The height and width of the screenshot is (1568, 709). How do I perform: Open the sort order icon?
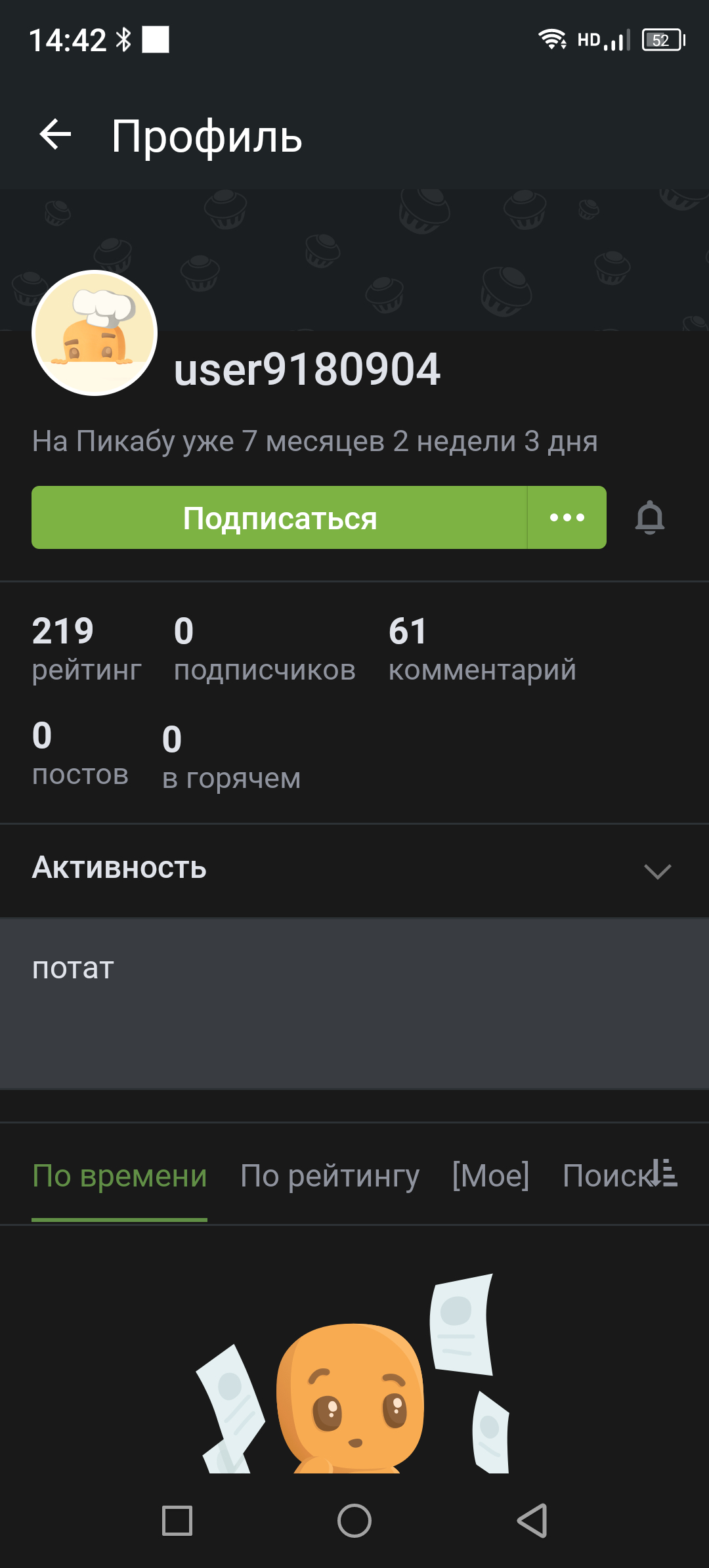coord(664,1173)
